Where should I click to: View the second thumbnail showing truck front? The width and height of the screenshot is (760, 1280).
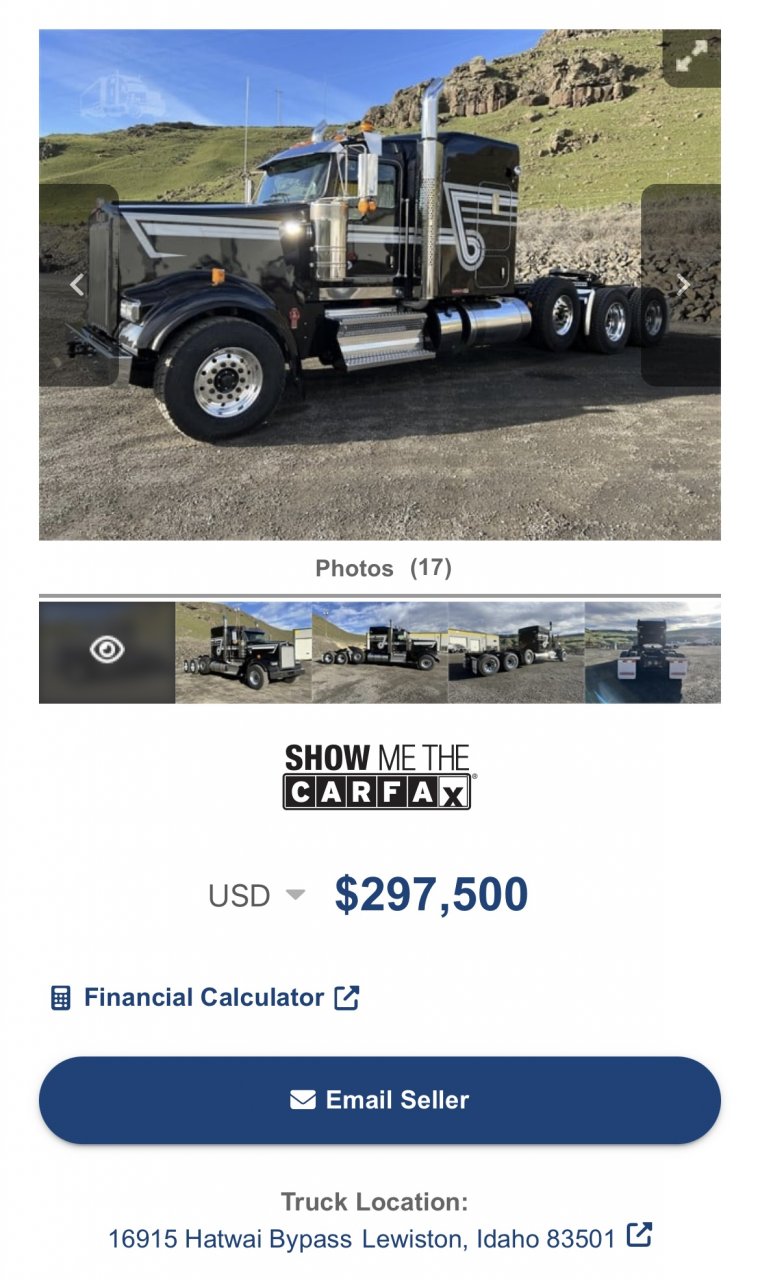click(243, 651)
